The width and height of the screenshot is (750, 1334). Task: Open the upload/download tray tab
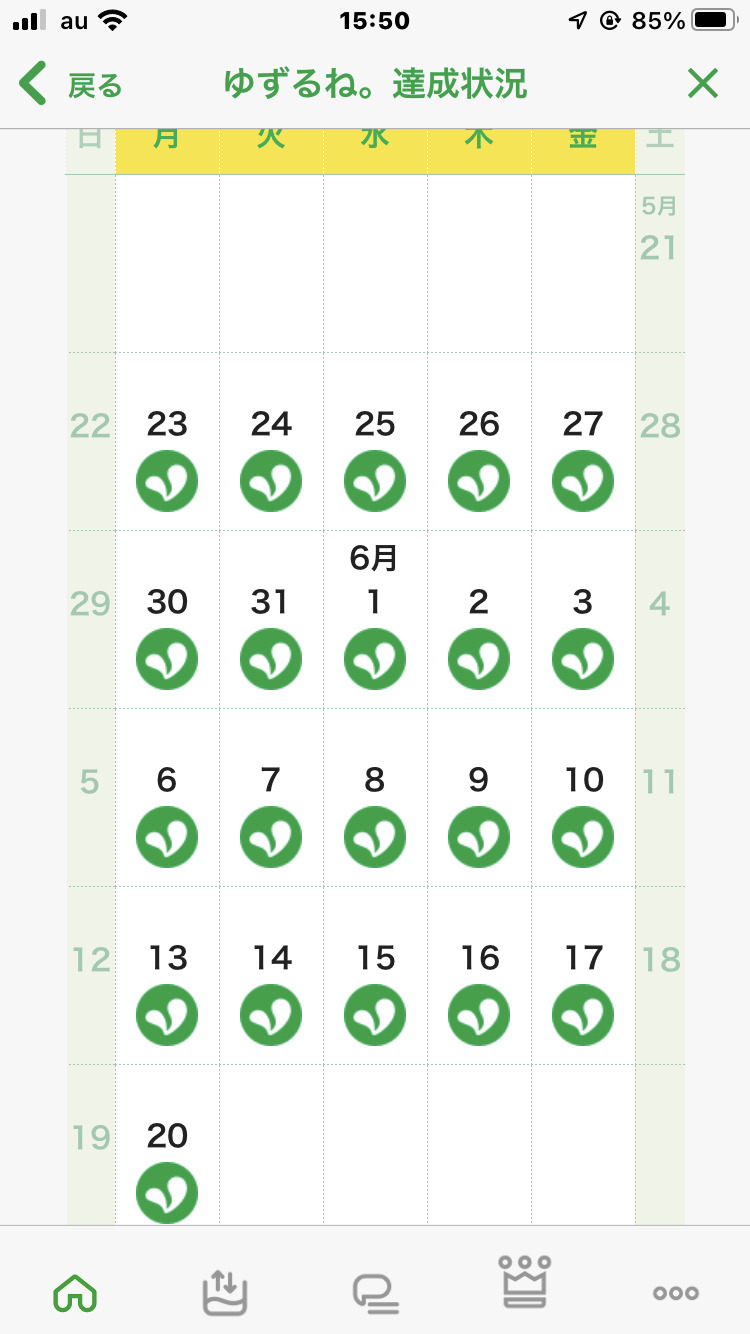tap(225, 1291)
